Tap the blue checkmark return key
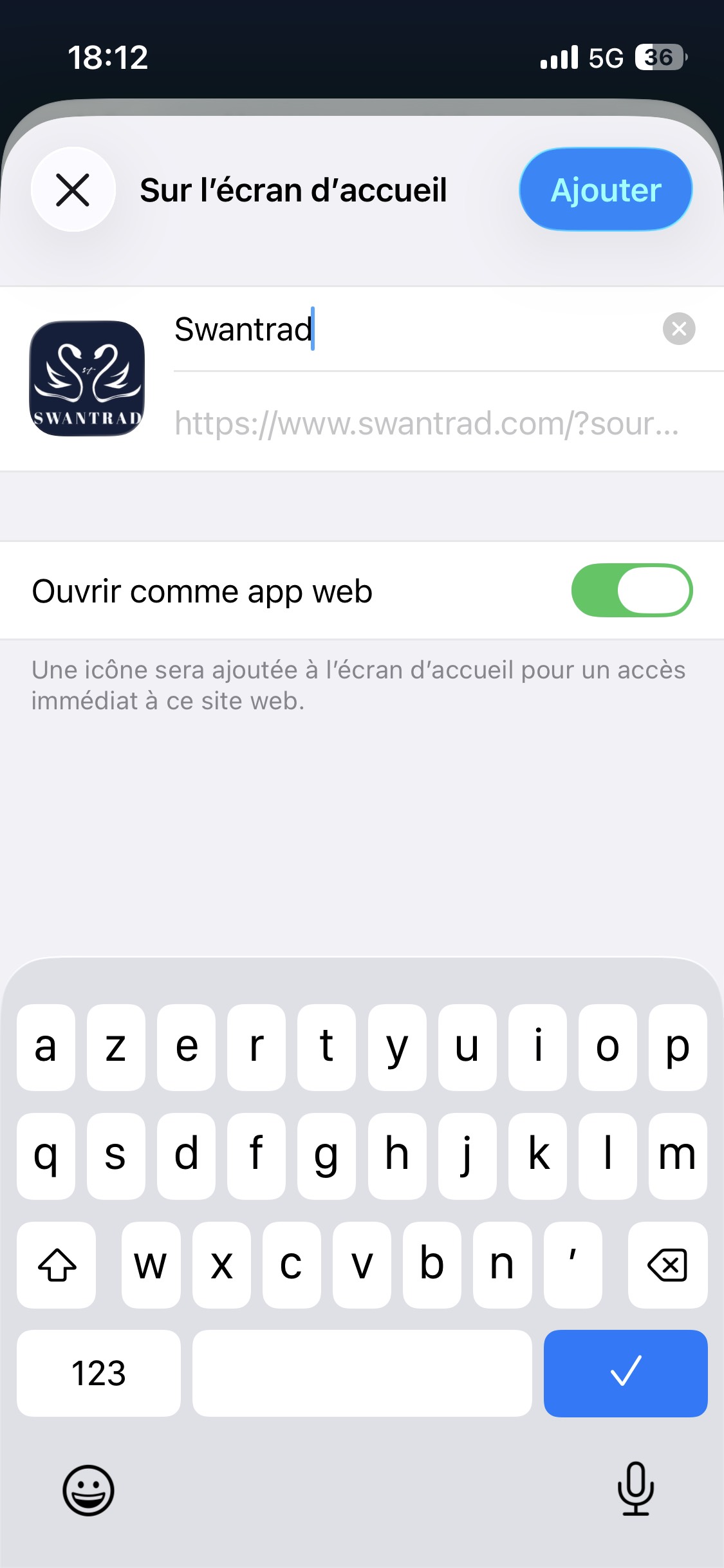Image resolution: width=724 pixels, height=1568 pixels. (x=625, y=1373)
